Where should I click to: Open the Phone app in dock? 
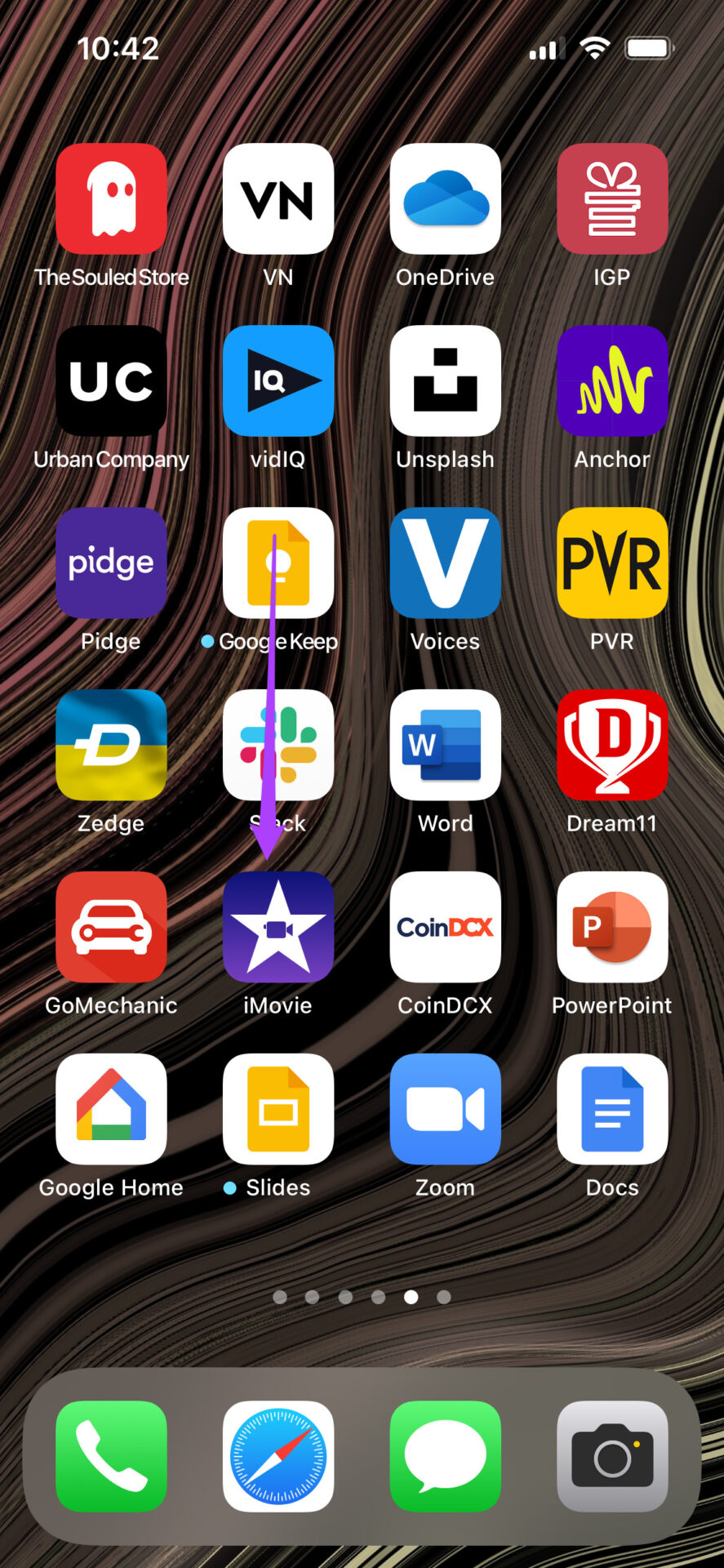(112, 1456)
